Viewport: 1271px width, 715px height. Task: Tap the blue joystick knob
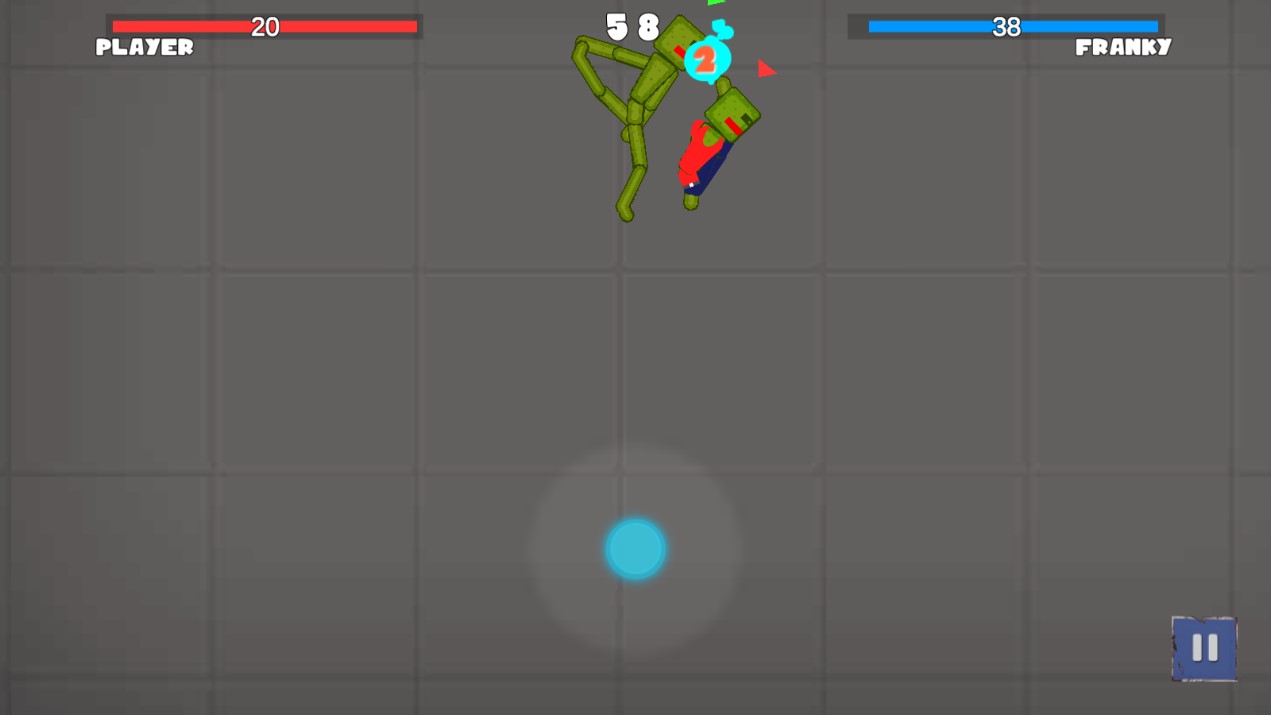pyautogui.click(x=635, y=549)
